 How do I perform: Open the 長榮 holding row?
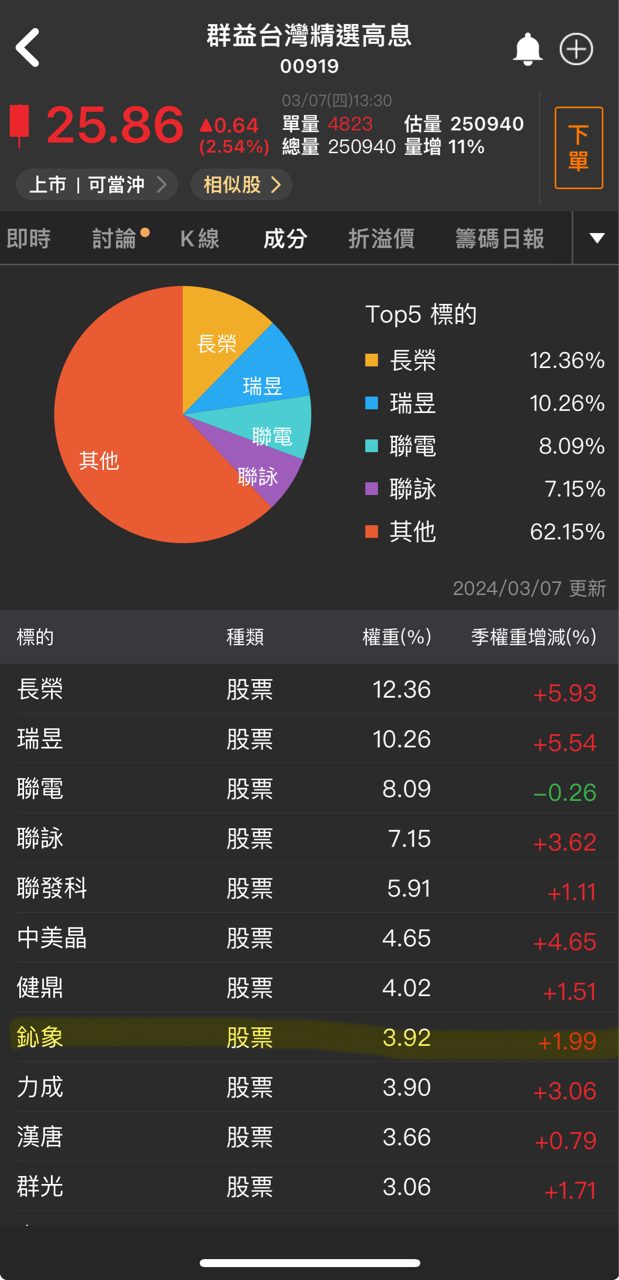click(x=309, y=689)
